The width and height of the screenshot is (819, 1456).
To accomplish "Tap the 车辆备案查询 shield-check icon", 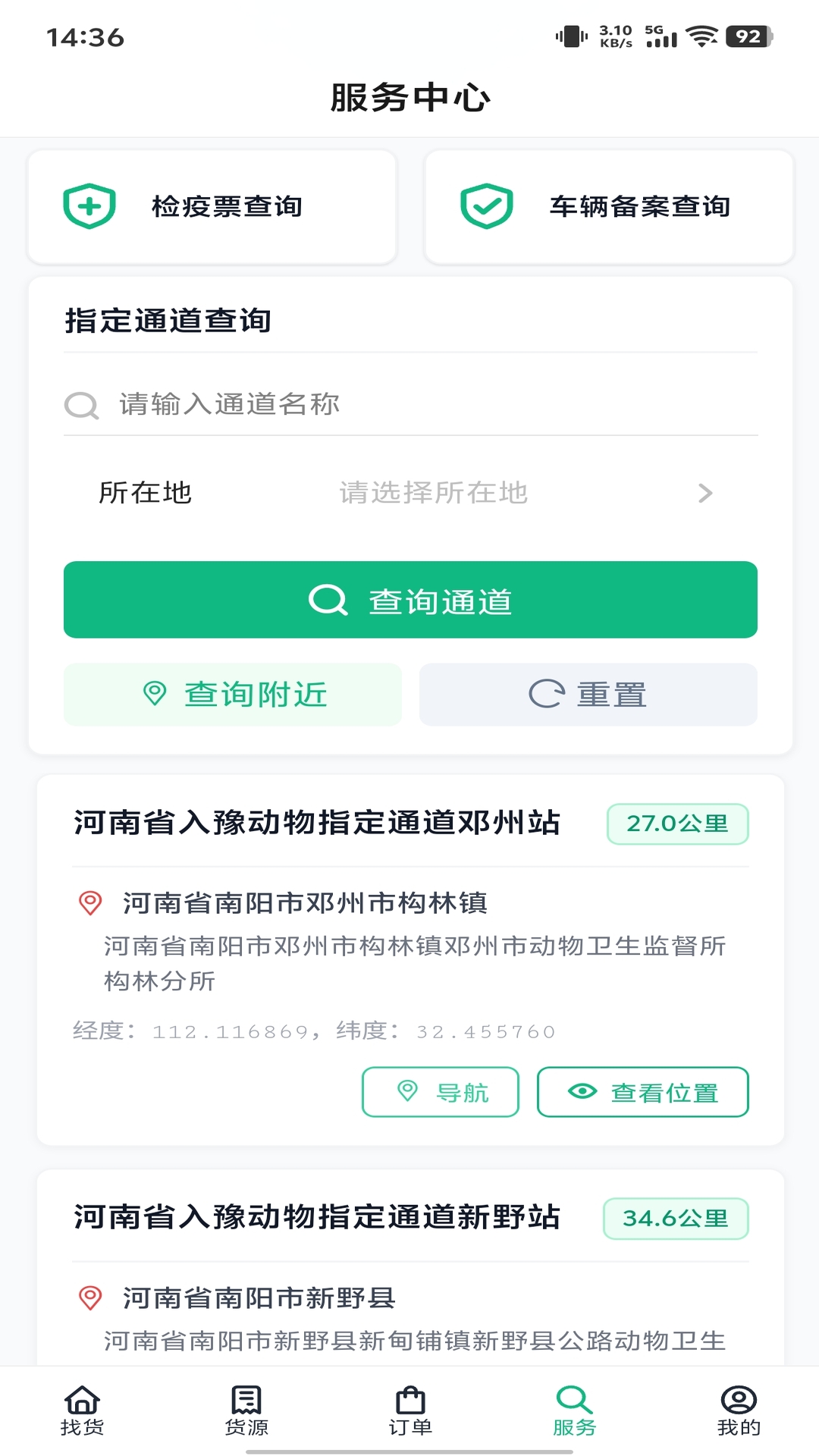I will click(x=486, y=206).
